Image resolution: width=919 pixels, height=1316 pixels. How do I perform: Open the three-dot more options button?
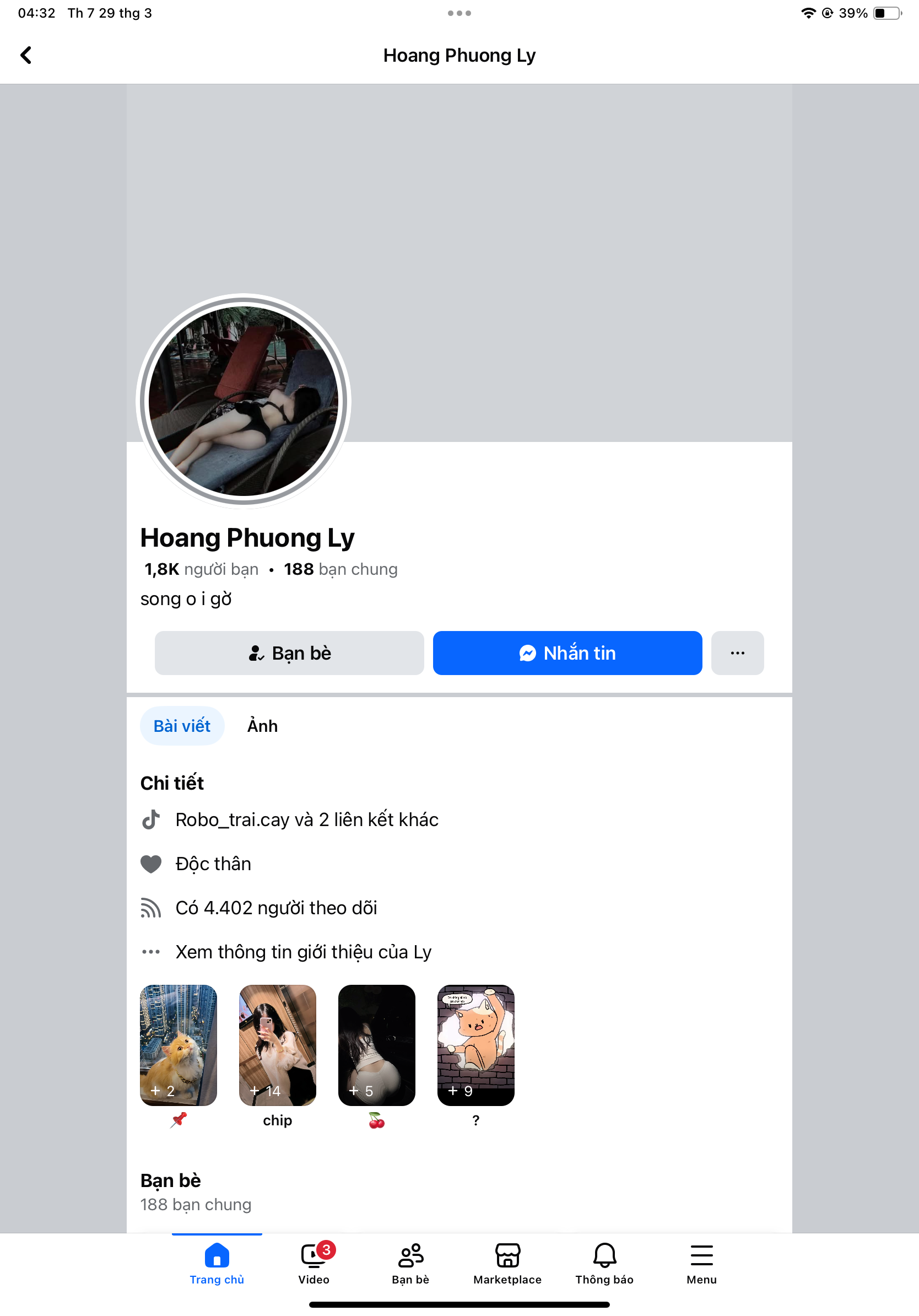point(737,653)
